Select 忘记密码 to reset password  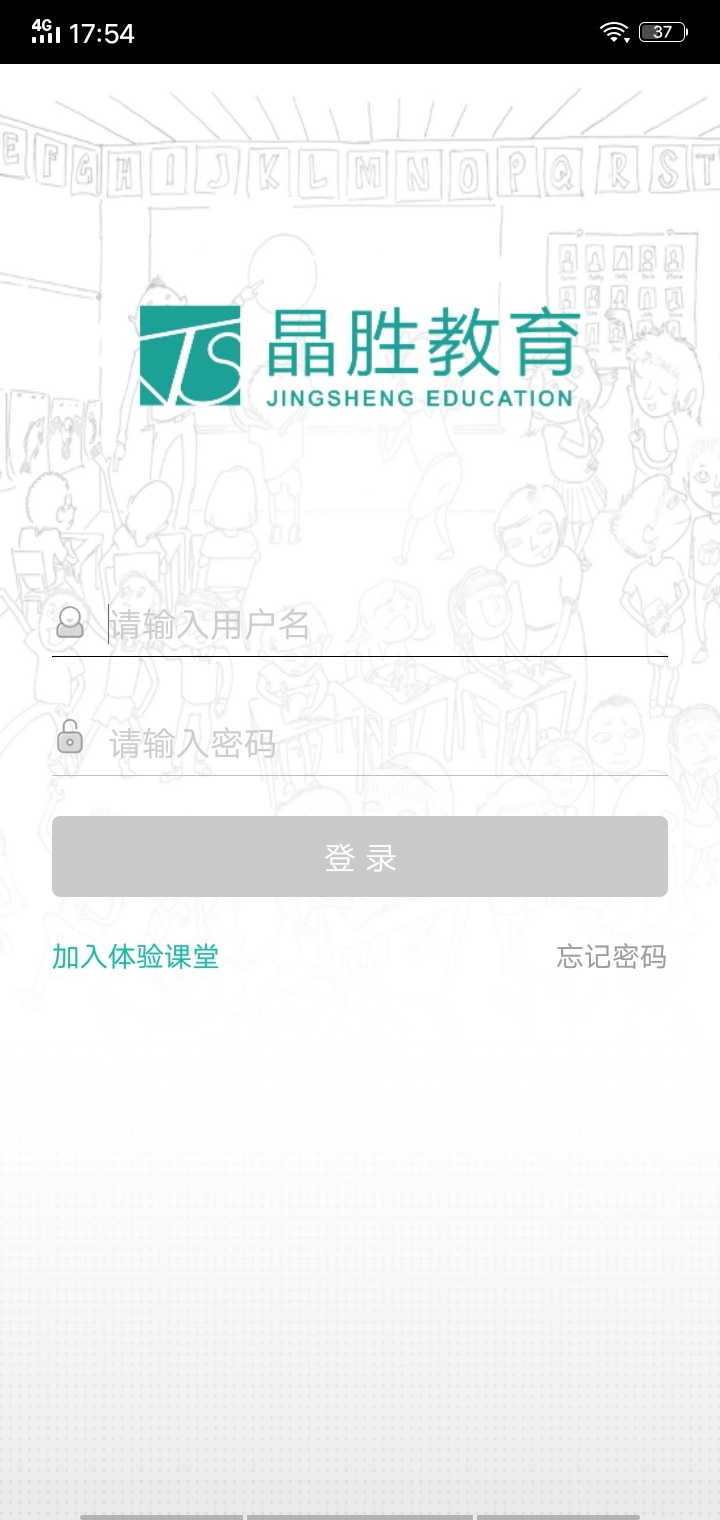point(611,957)
